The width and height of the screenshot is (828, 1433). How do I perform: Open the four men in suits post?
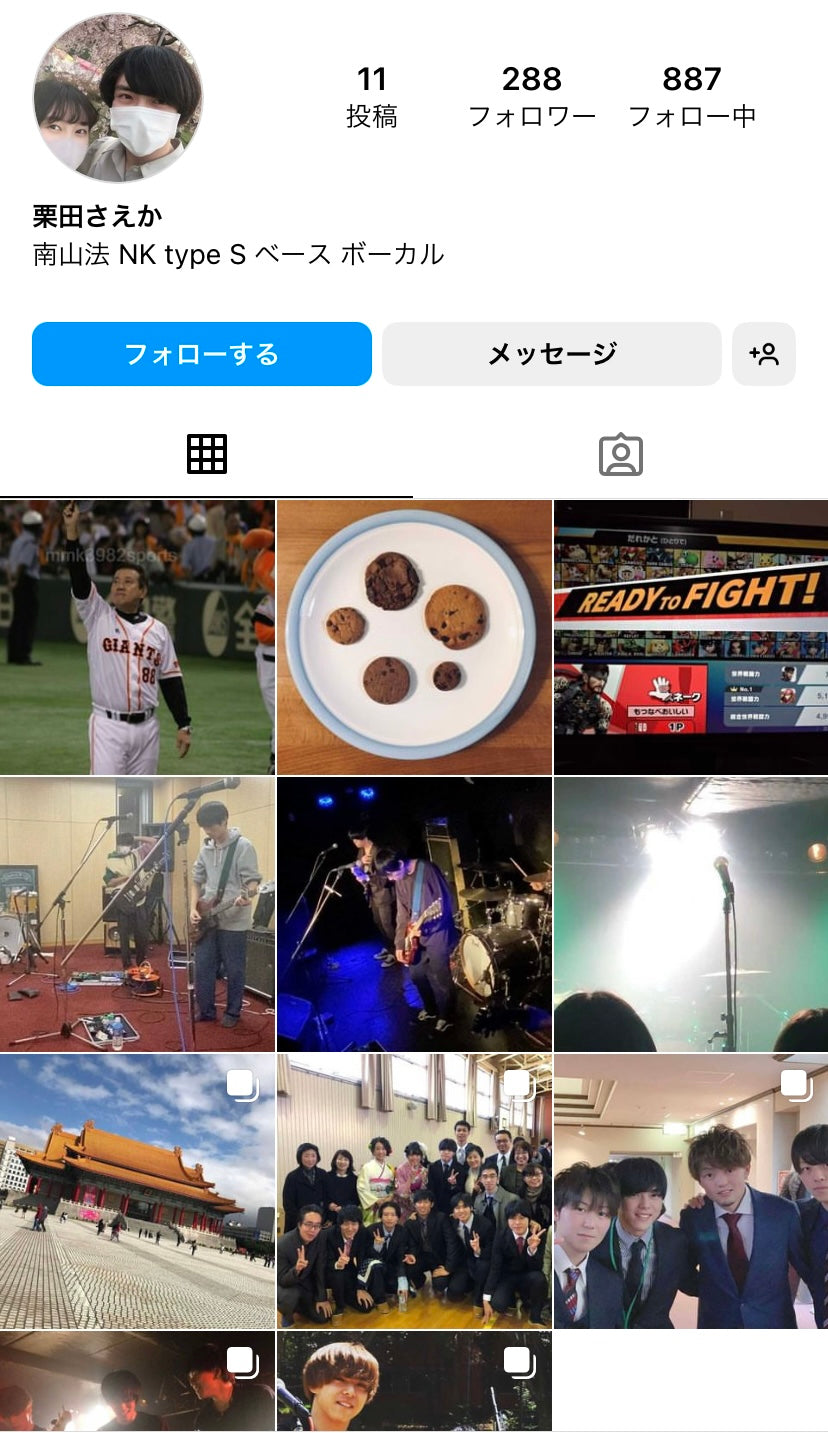pos(691,1191)
